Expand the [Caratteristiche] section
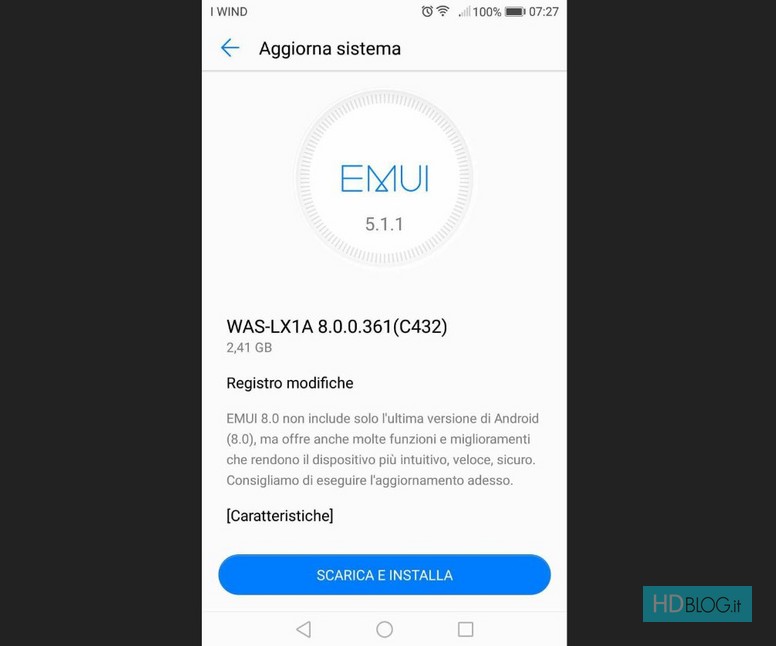Viewport: 776px width, 646px height. [x=280, y=516]
